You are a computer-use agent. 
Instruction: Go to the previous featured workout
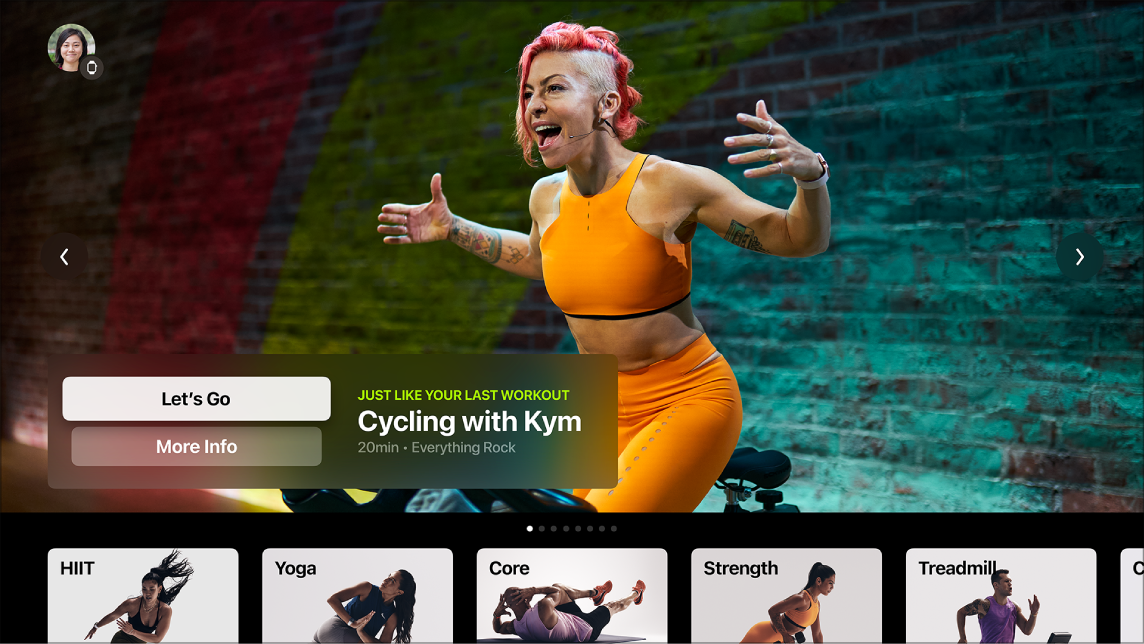(65, 257)
